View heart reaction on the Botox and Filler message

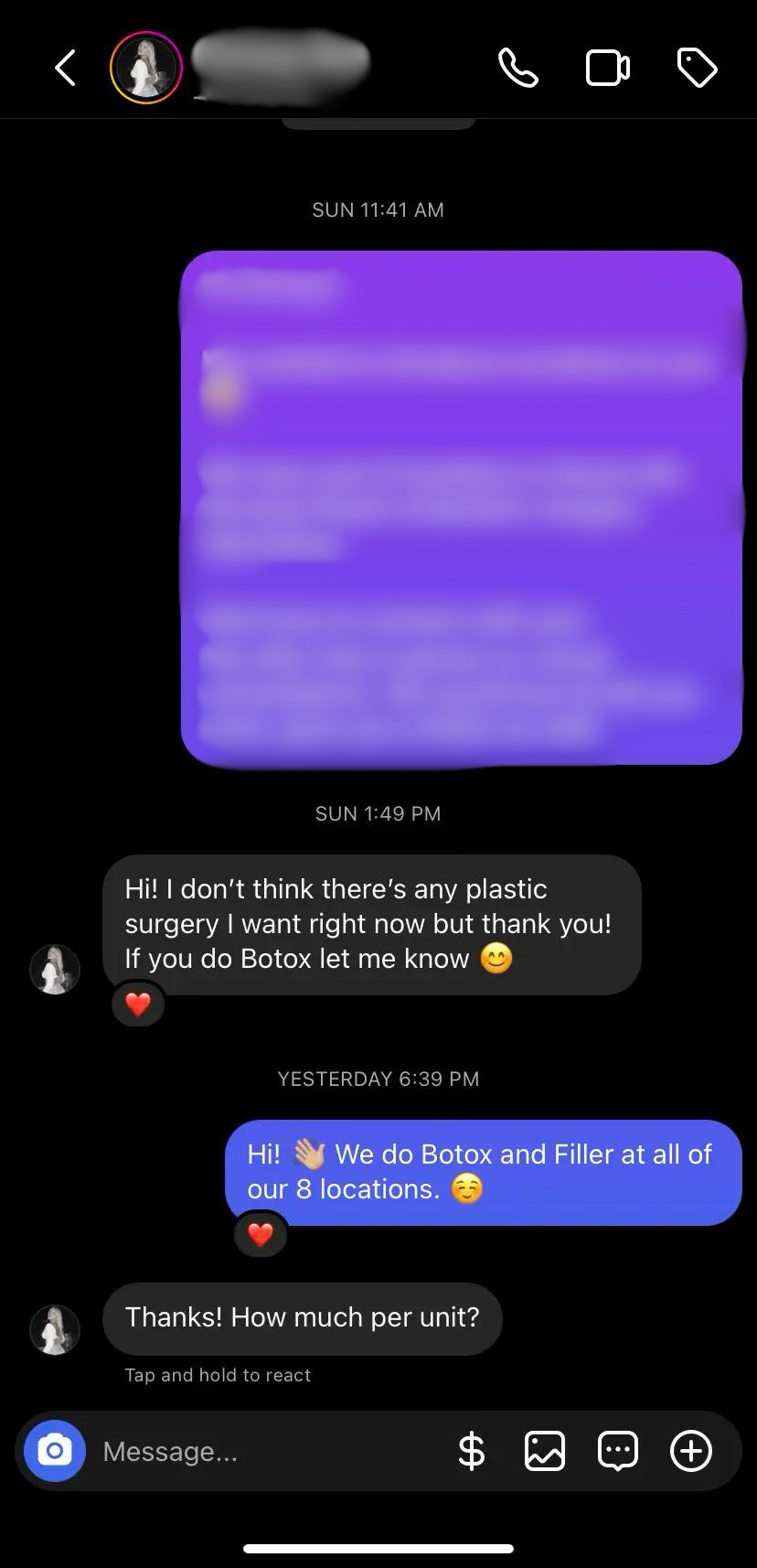[x=261, y=1235]
